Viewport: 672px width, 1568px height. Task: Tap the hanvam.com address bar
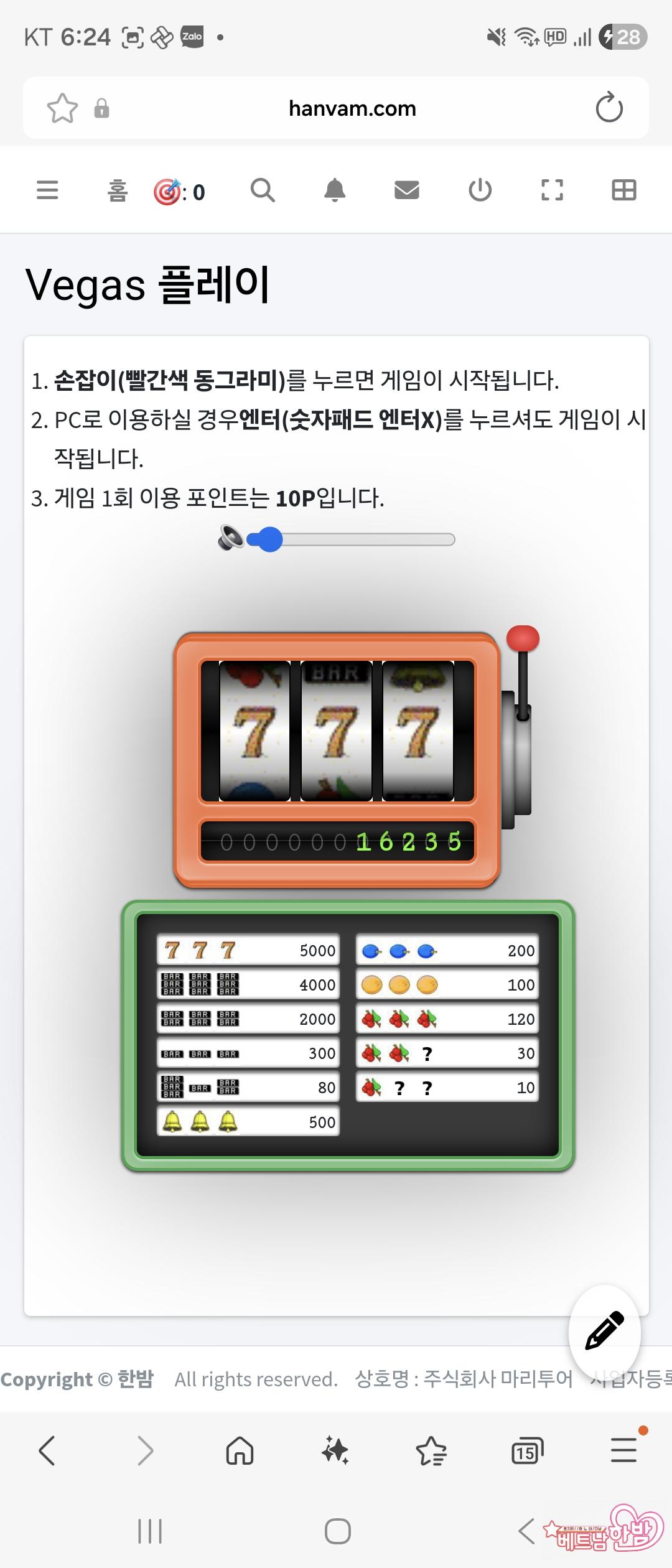pos(352,108)
